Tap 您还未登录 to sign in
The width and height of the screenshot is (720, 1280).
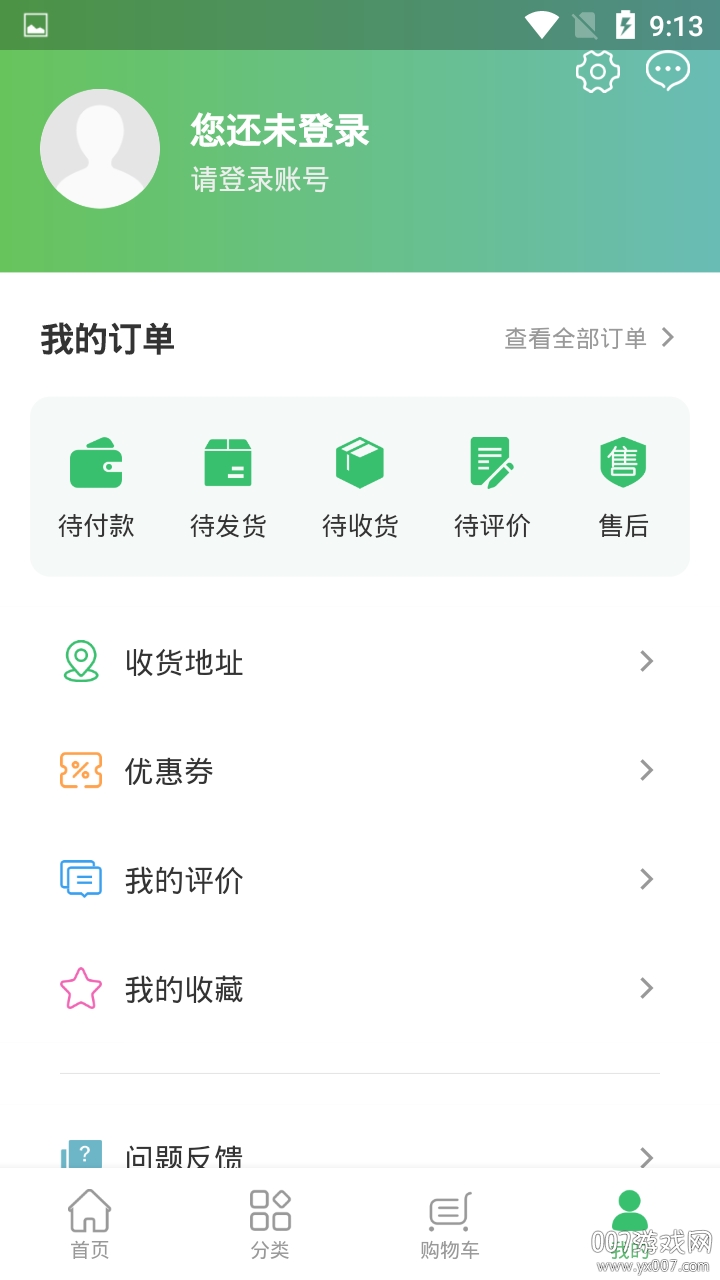coord(280,132)
